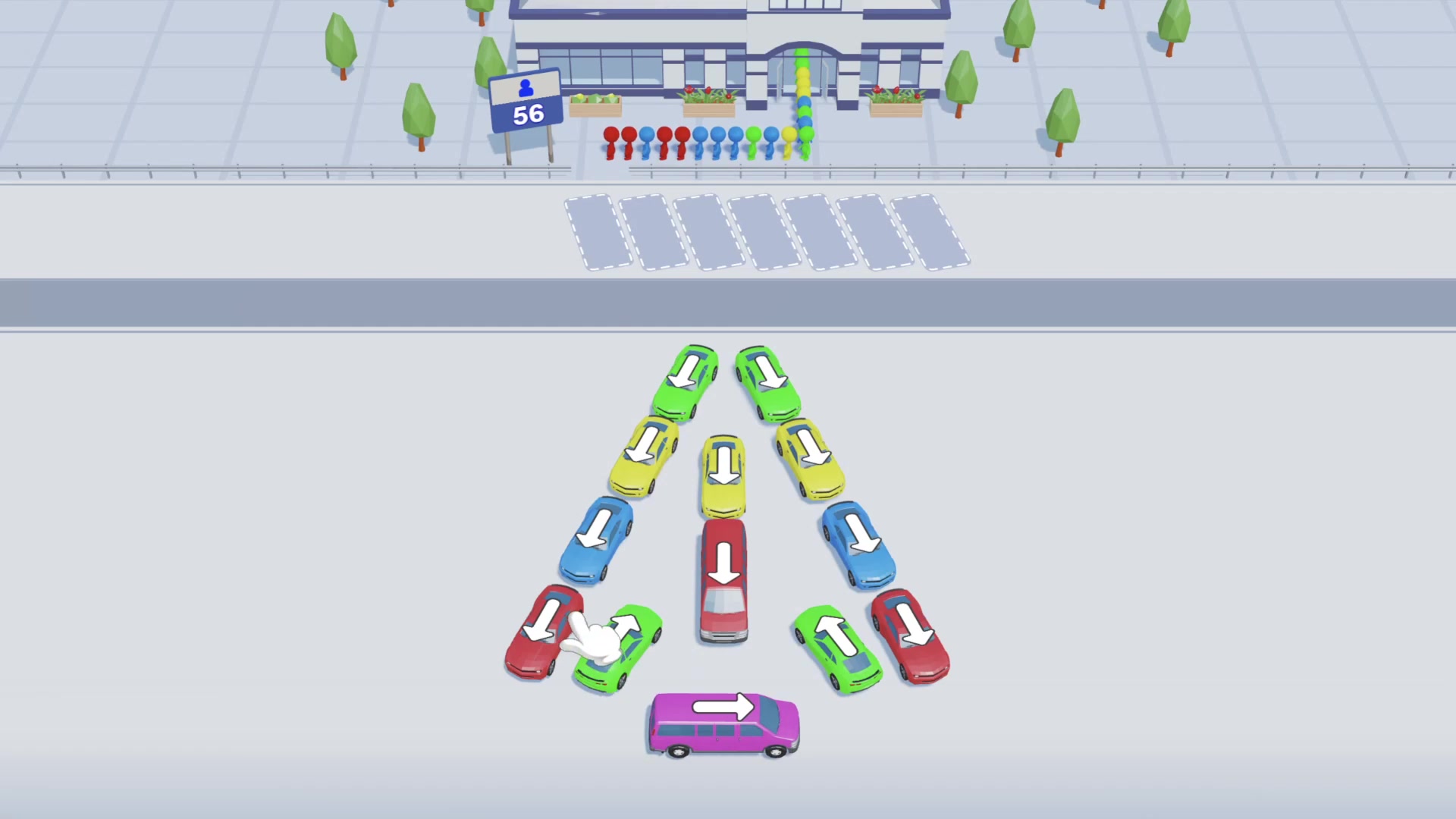Tap the blue car pointing down-left
Viewport: 1456px width, 819px height.
(597, 539)
